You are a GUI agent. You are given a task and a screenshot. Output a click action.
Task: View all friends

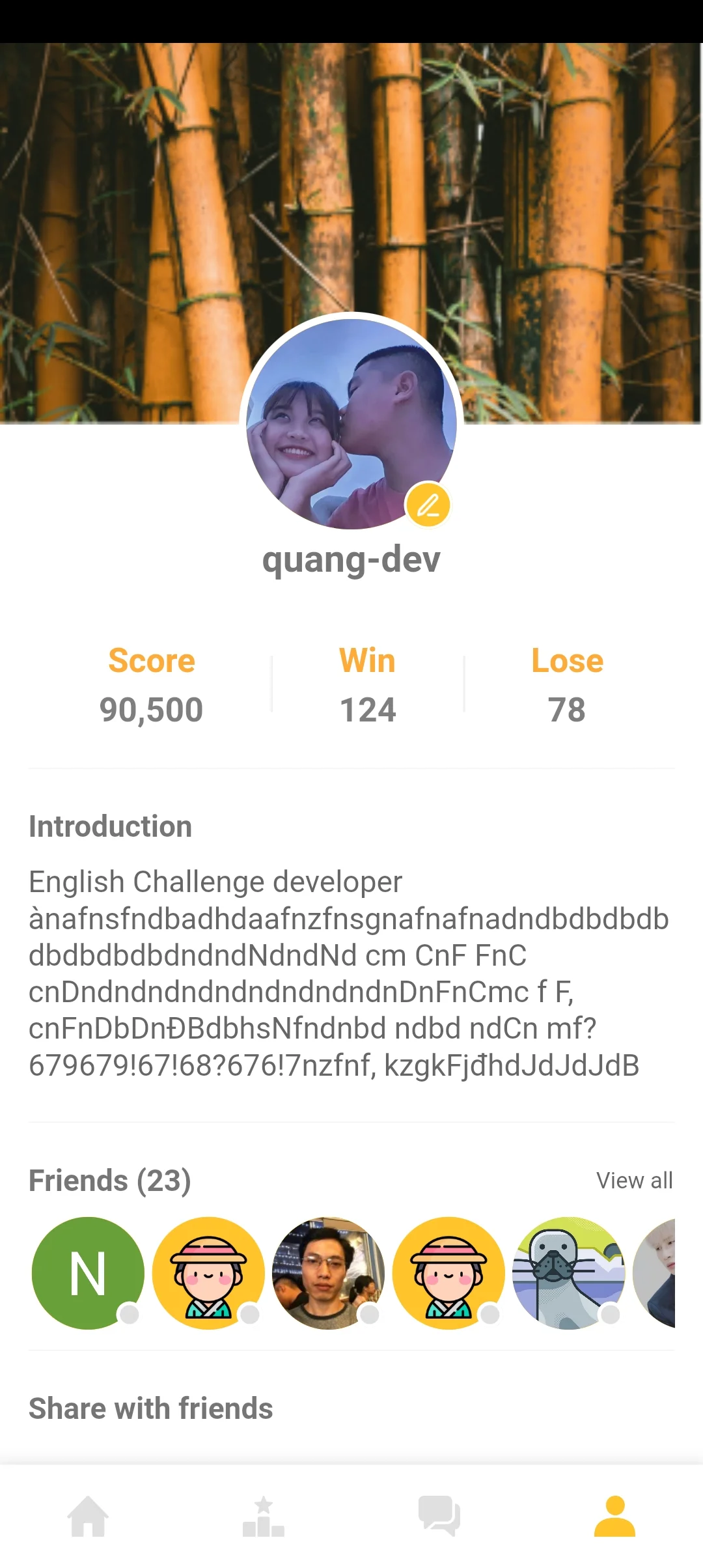point(634,1181)
